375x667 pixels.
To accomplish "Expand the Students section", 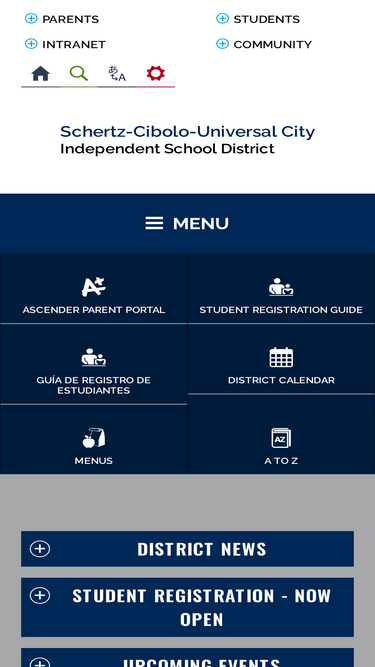I will click(258, 19).
